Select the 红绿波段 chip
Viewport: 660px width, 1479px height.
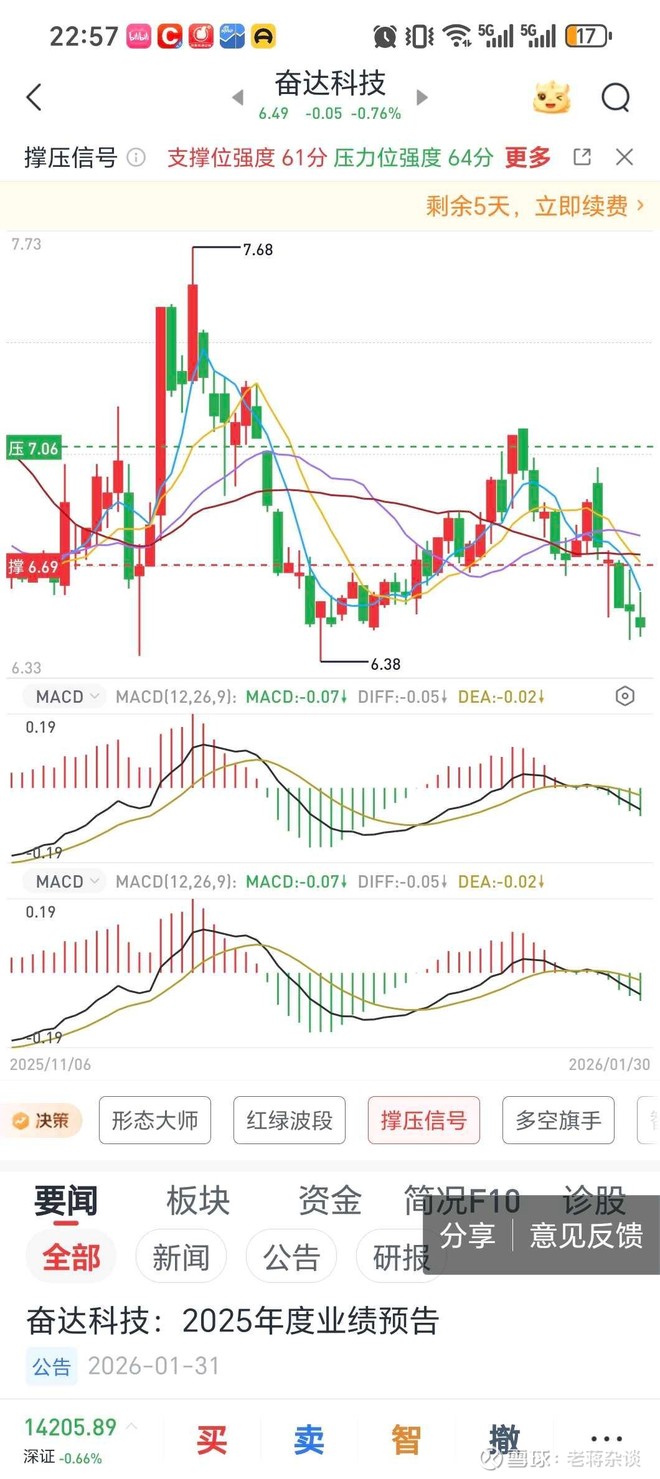point(289,1120)
